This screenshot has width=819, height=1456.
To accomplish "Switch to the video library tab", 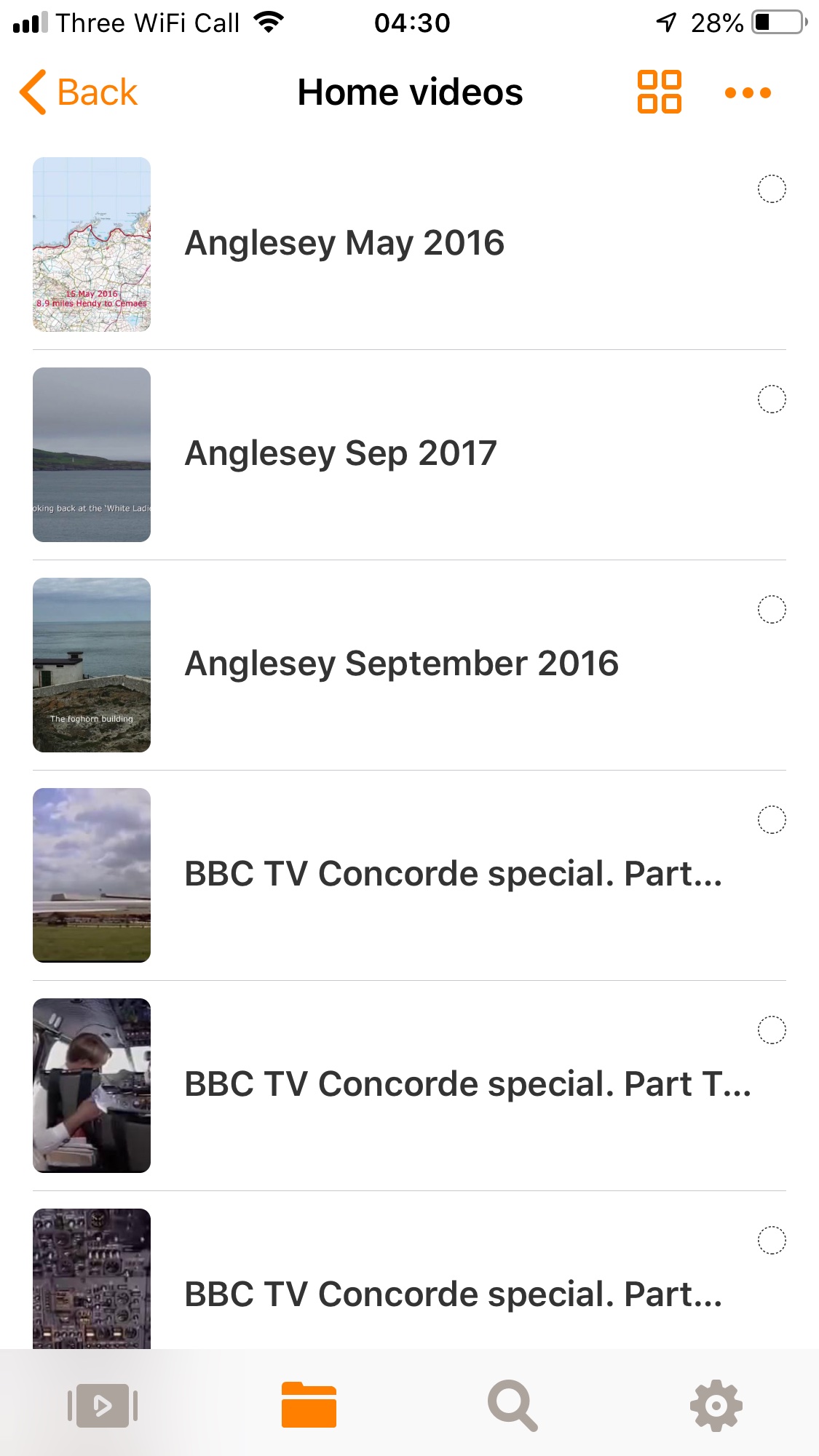I will [103, 1405].
